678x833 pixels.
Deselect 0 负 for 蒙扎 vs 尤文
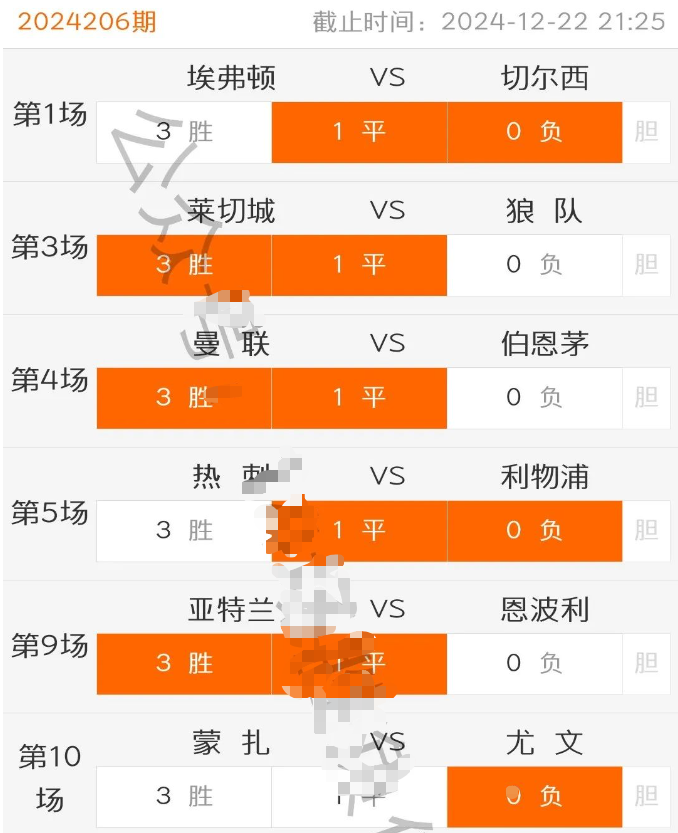click(534, 797)
